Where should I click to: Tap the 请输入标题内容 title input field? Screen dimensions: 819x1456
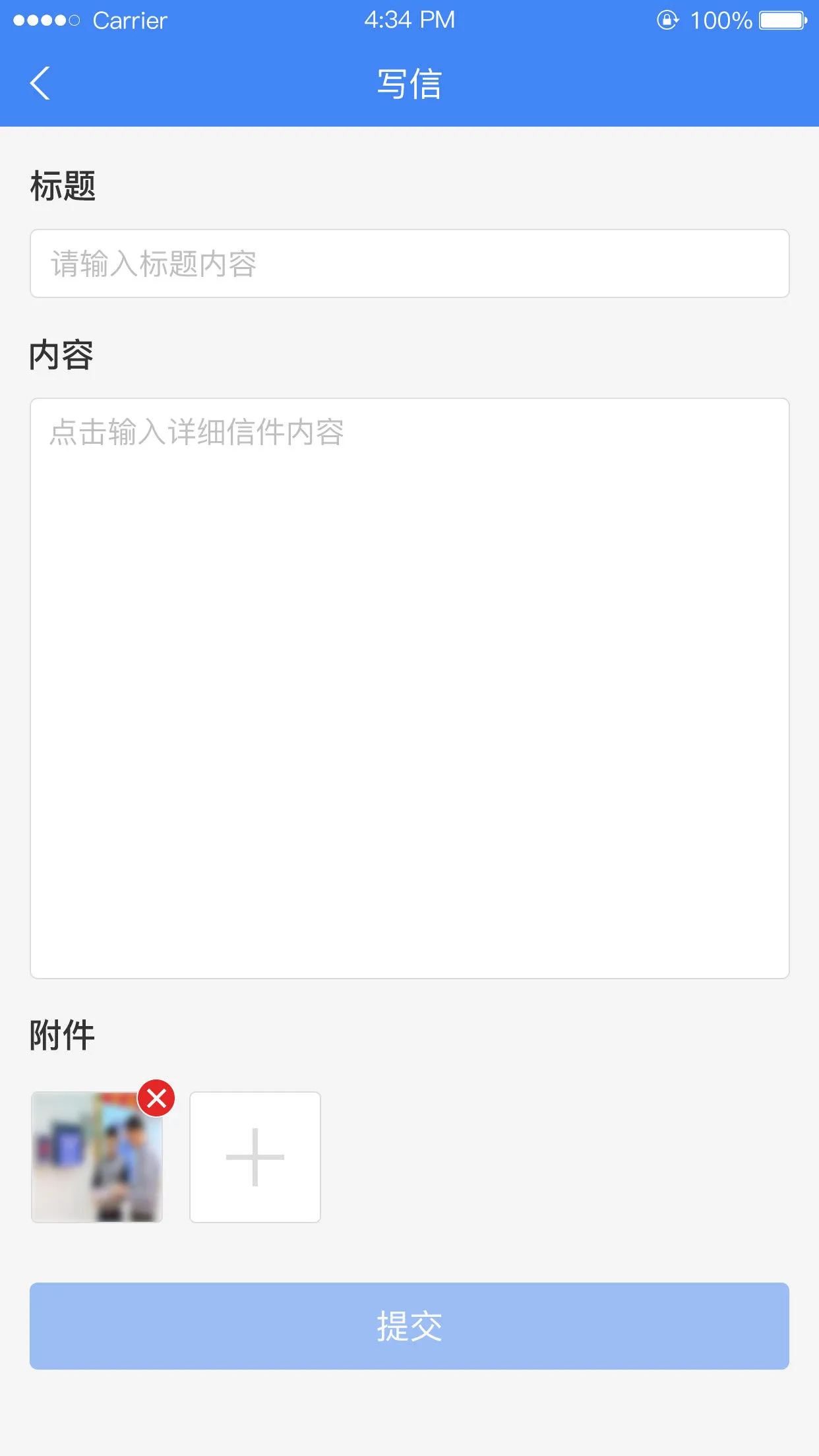409,263
